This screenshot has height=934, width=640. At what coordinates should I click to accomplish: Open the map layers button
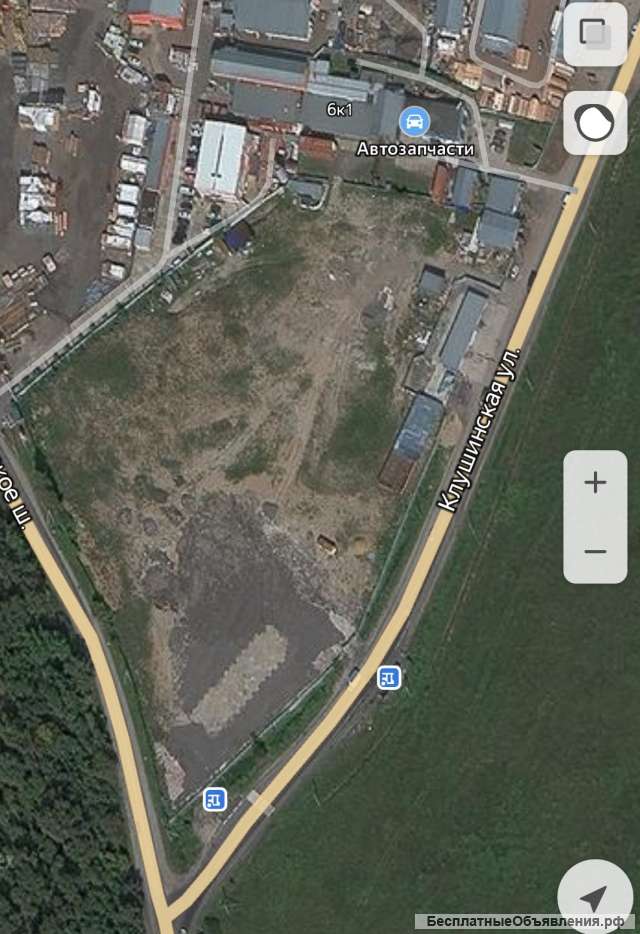595,35
